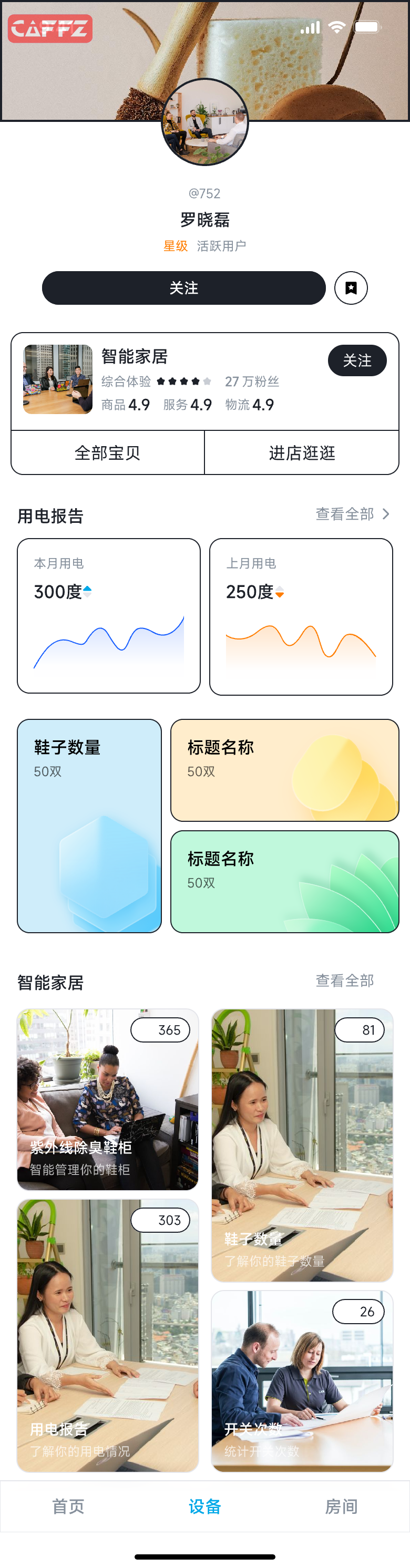Follow the 智能家居 shop
Viewport: 410px width, 1568px height.
tap(357, 360)
